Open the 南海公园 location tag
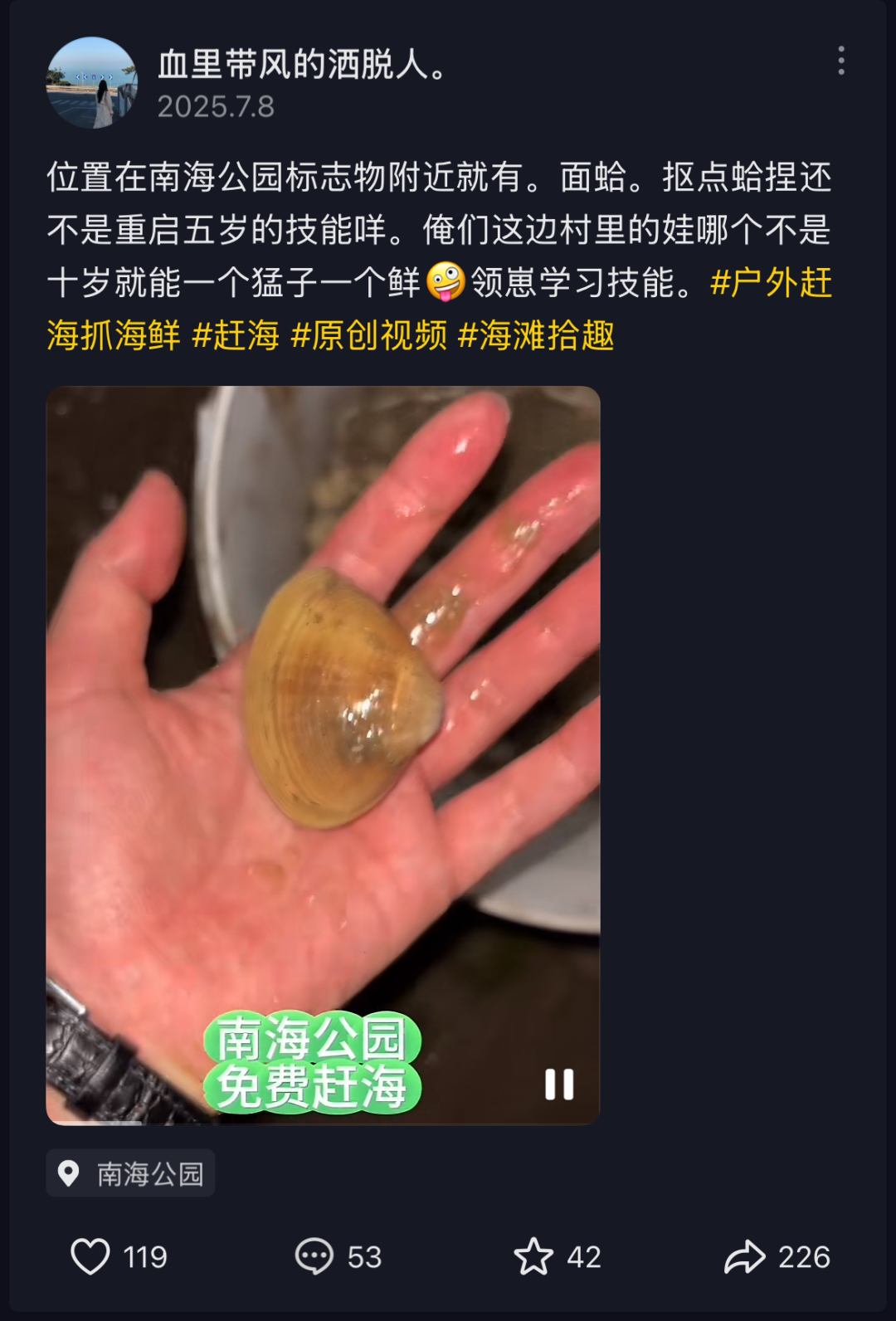Viewport: 896px width, 1321px height. [x=131, y=1173]
